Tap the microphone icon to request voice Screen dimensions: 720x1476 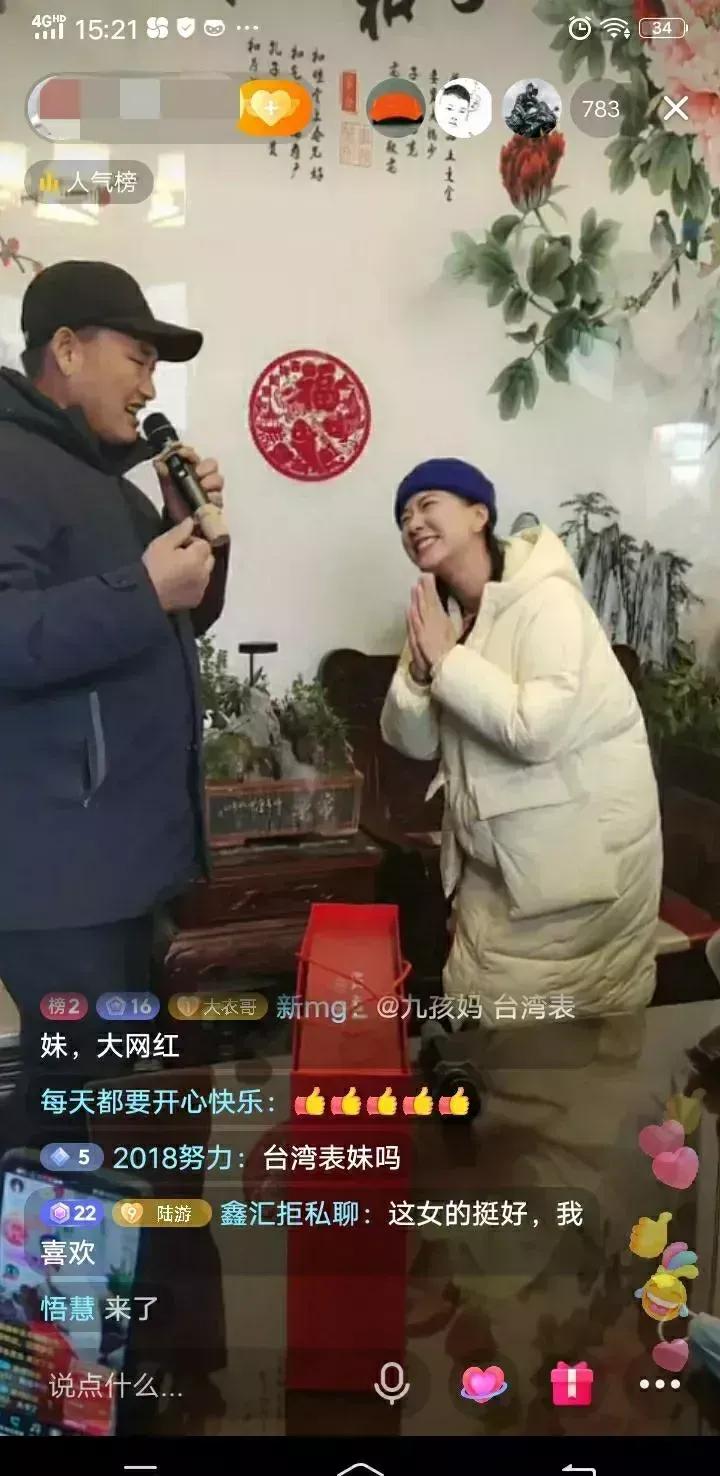[x=391, y=1384]
